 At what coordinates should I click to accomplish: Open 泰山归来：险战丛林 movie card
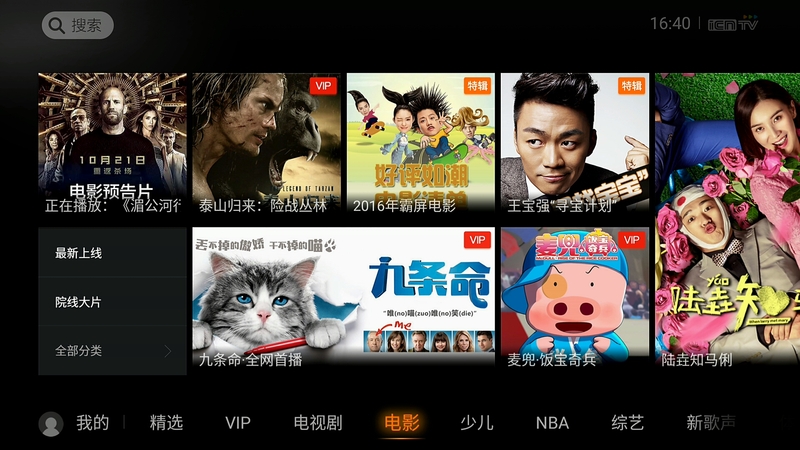pos(266,145)
